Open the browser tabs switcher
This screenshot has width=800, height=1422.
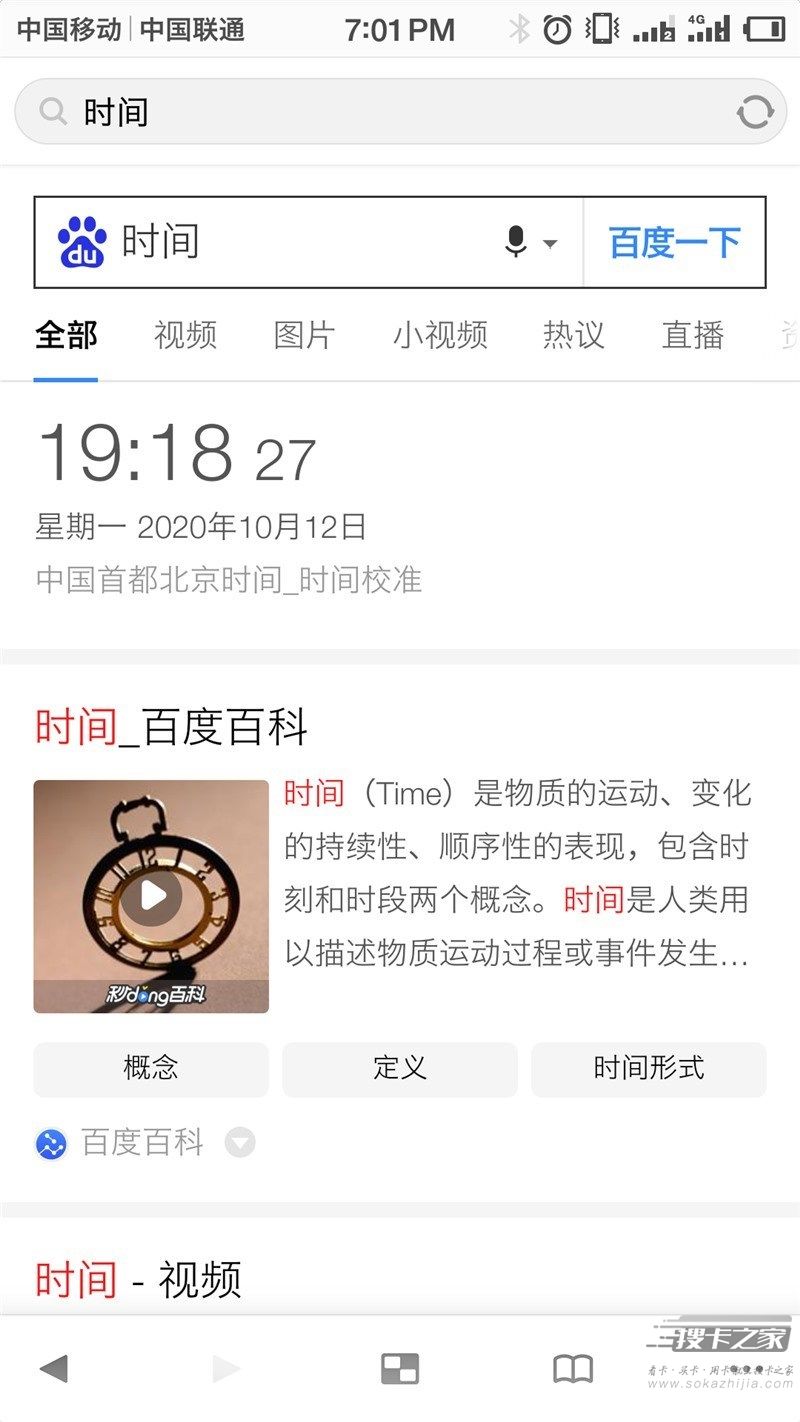(x=400, y=1368)
